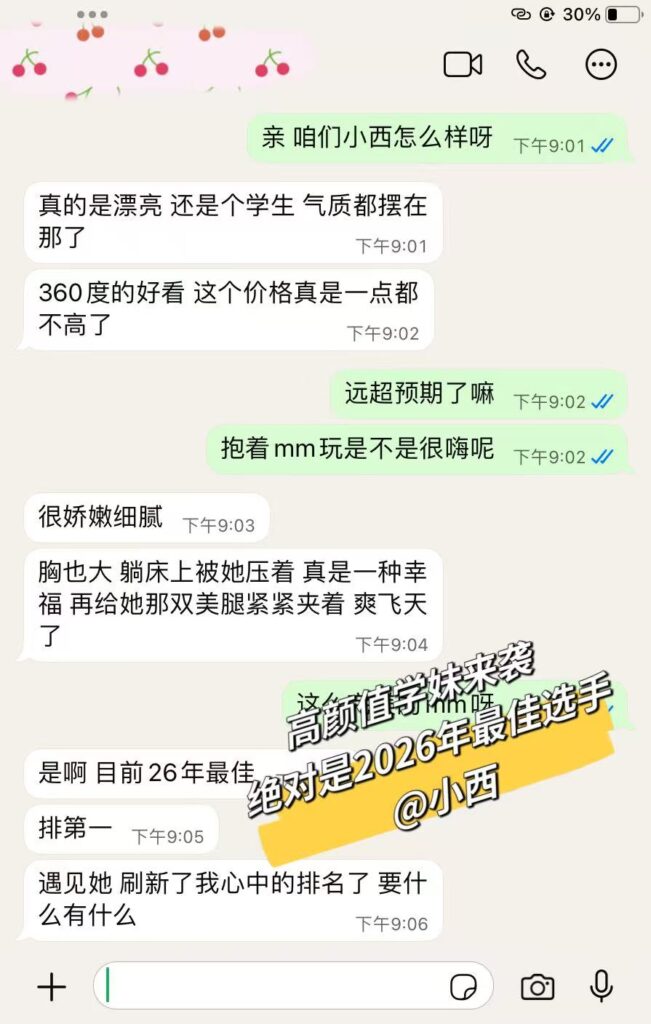
Task: Open the camera to take a photo
Action: 538,987
